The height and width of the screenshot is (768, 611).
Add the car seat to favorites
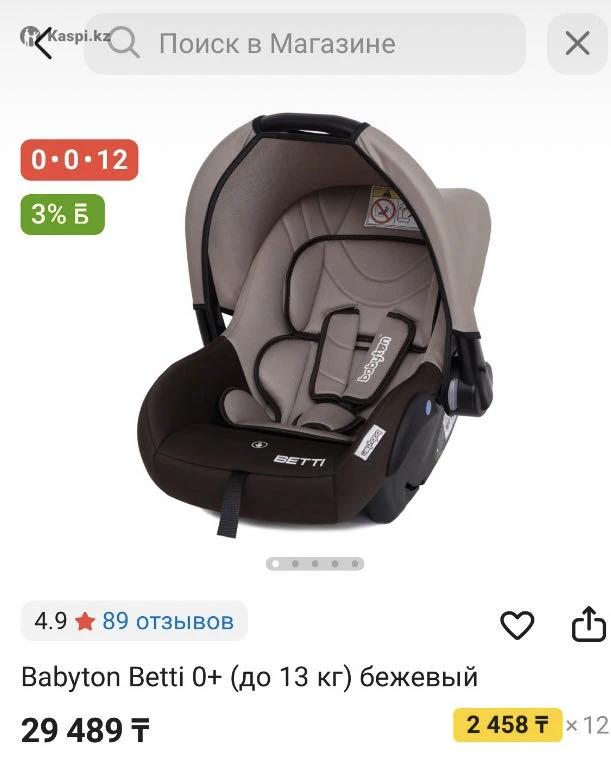click(x=517, y=626)
